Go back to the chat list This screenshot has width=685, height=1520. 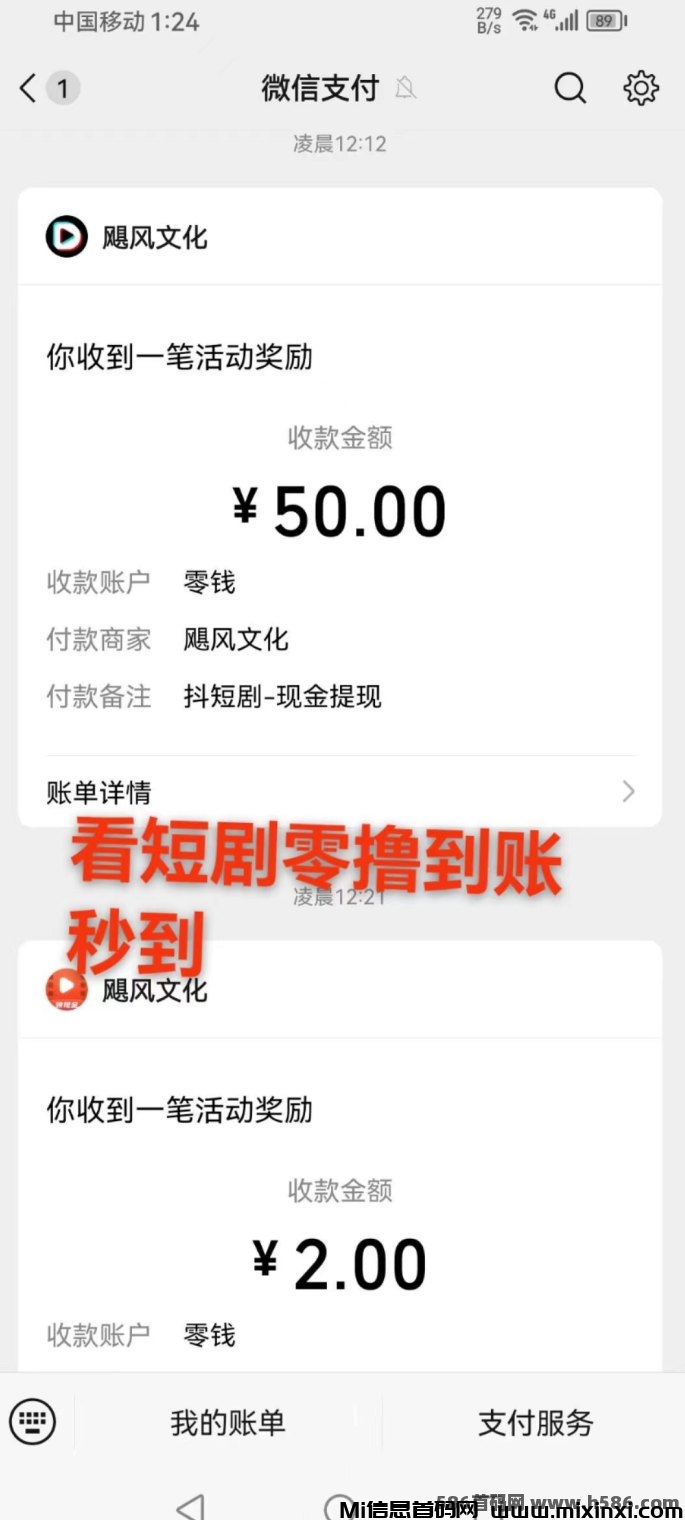point(29,89)
